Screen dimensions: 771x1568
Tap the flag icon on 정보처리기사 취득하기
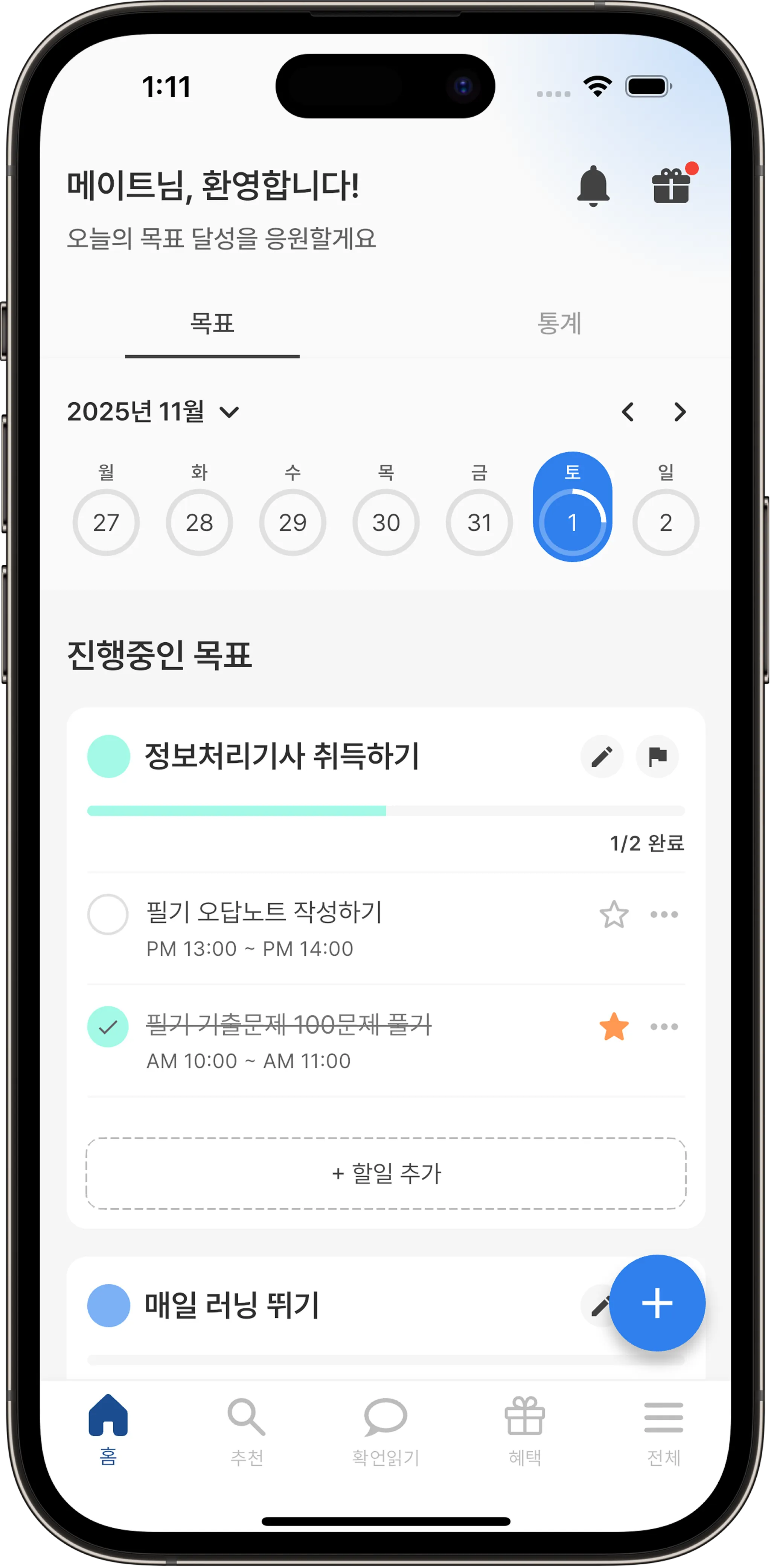[657, 757]
